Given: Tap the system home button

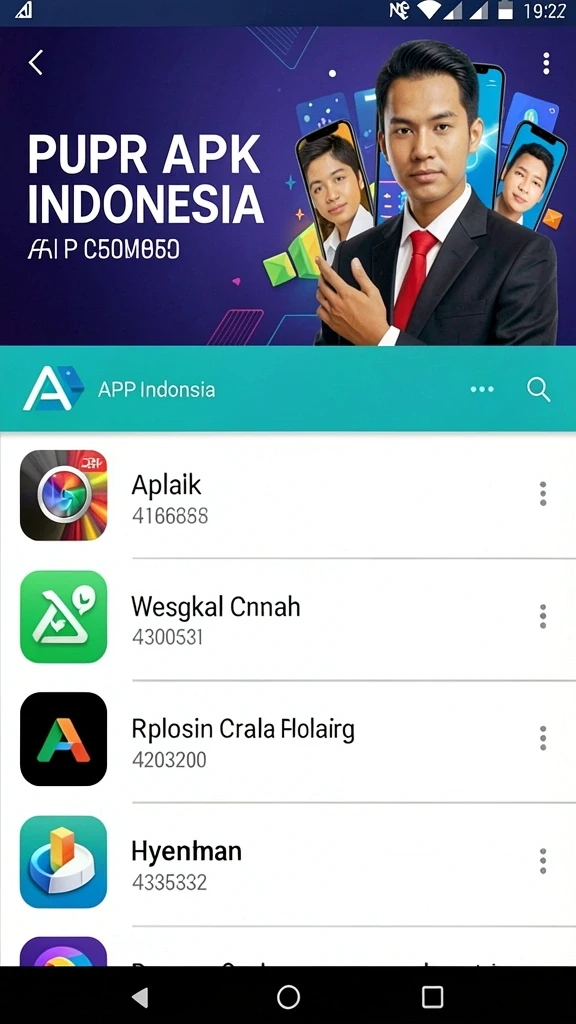Looking at the screenshot, I should point(288,997).
